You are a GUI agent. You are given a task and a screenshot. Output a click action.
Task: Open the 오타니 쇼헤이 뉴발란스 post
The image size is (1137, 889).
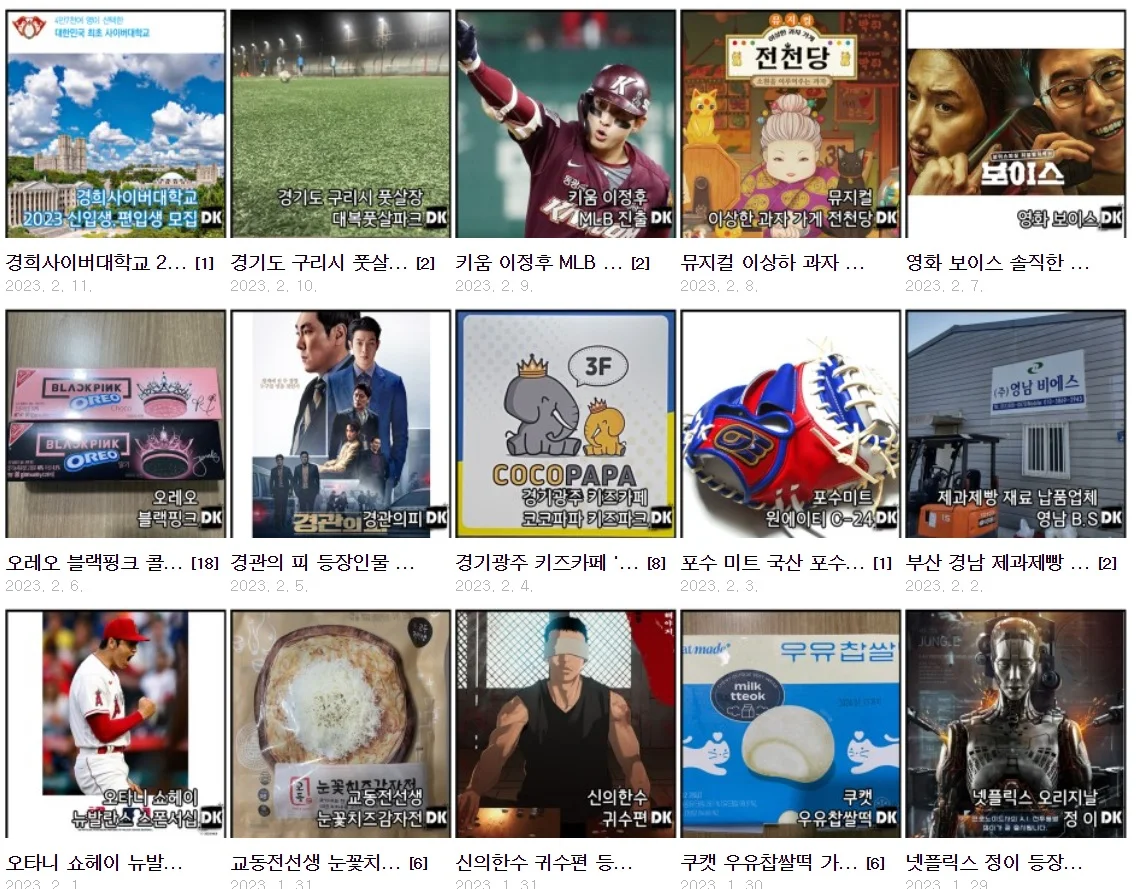pos(115,724)
